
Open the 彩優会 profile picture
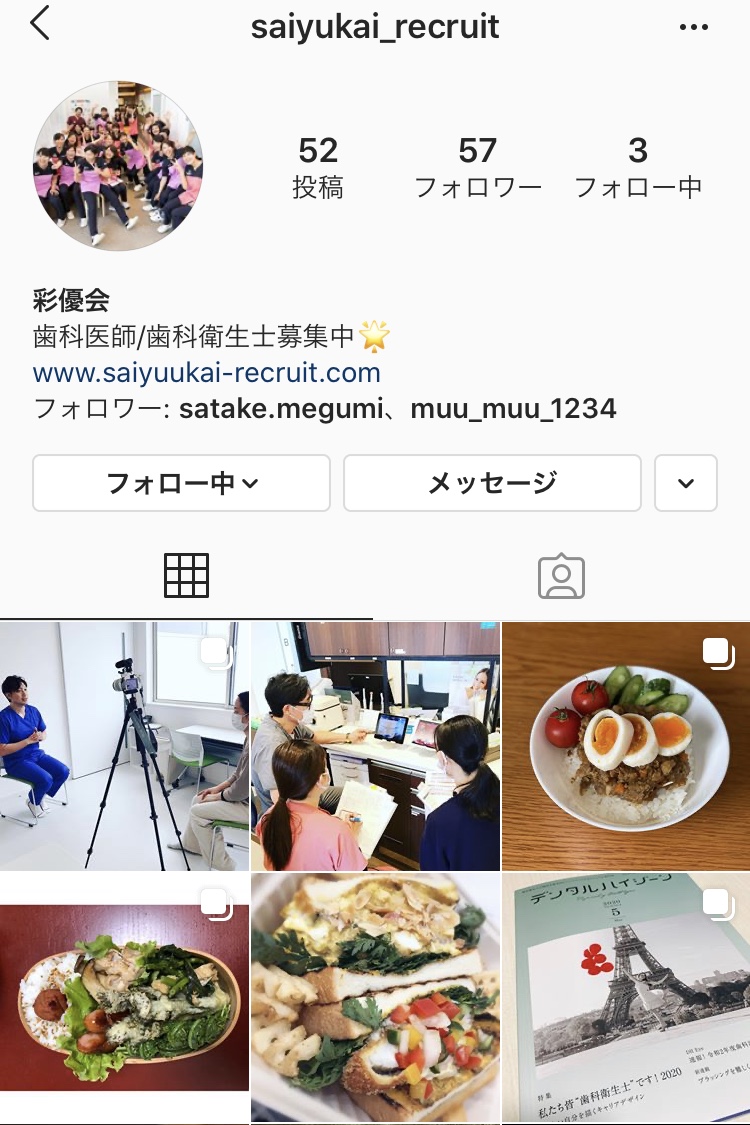point(118,166)
